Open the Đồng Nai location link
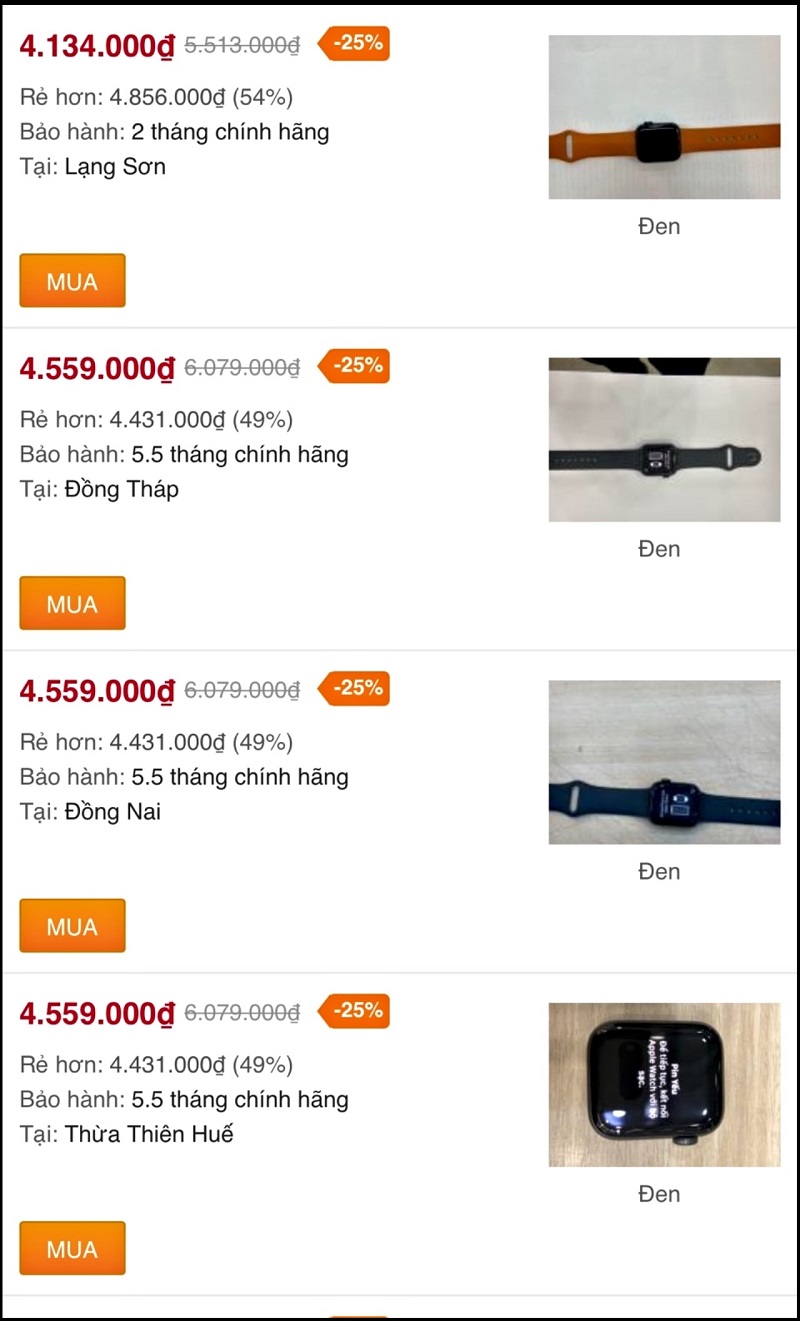This screenshot has width=800, height=1321. pos(110,811)
